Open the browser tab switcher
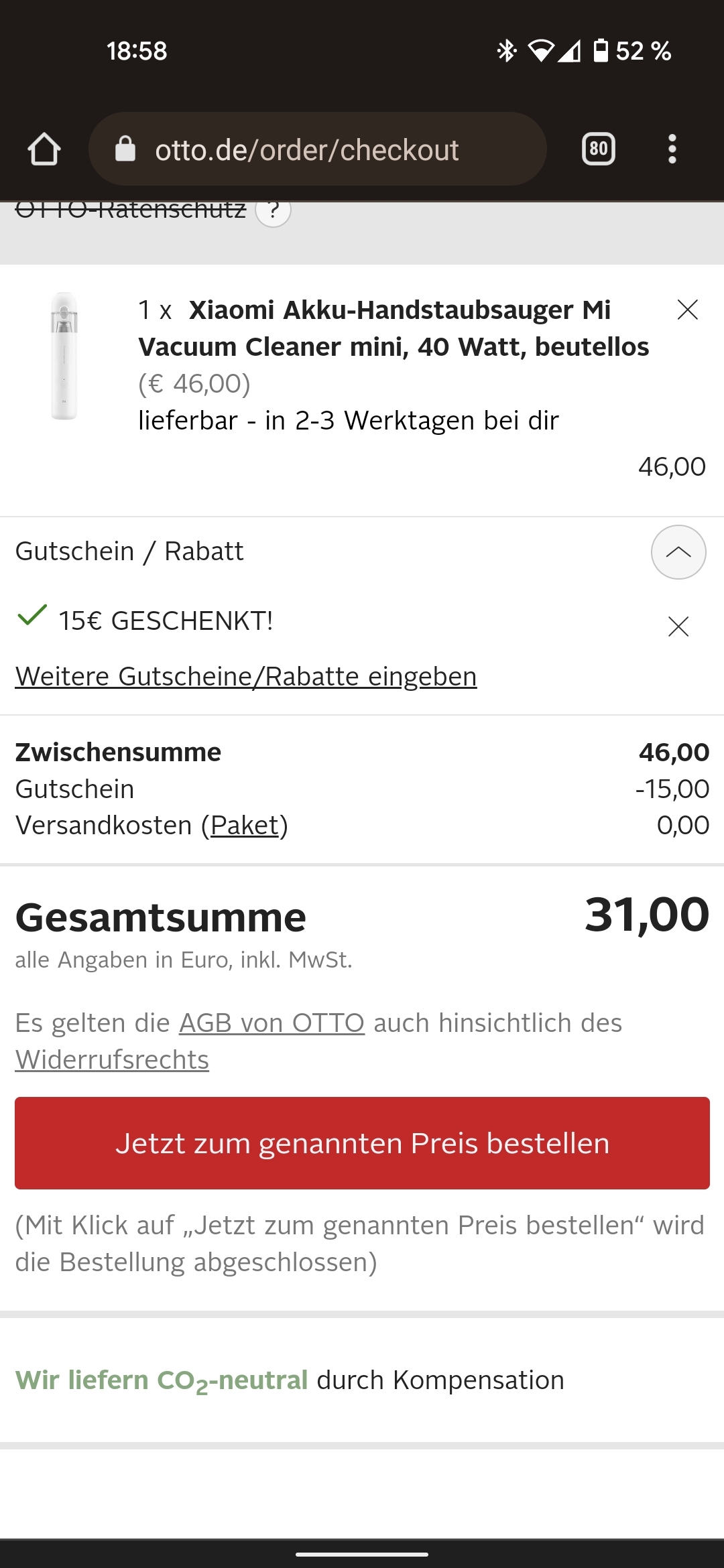724x1568 pixels. point(598,149)
